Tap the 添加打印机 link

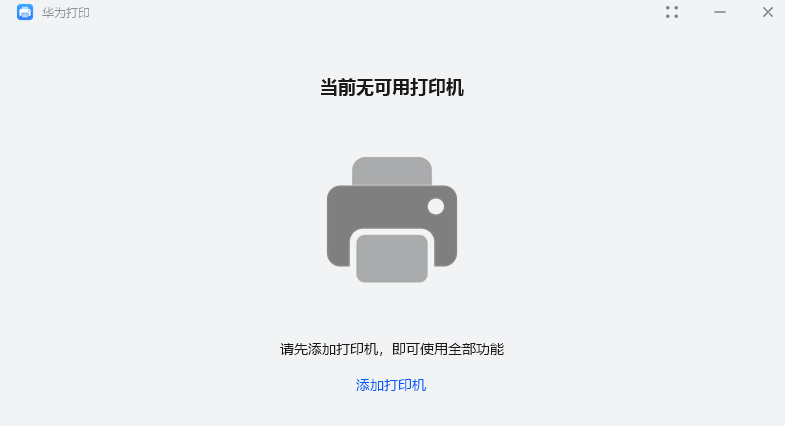(391, 385)
